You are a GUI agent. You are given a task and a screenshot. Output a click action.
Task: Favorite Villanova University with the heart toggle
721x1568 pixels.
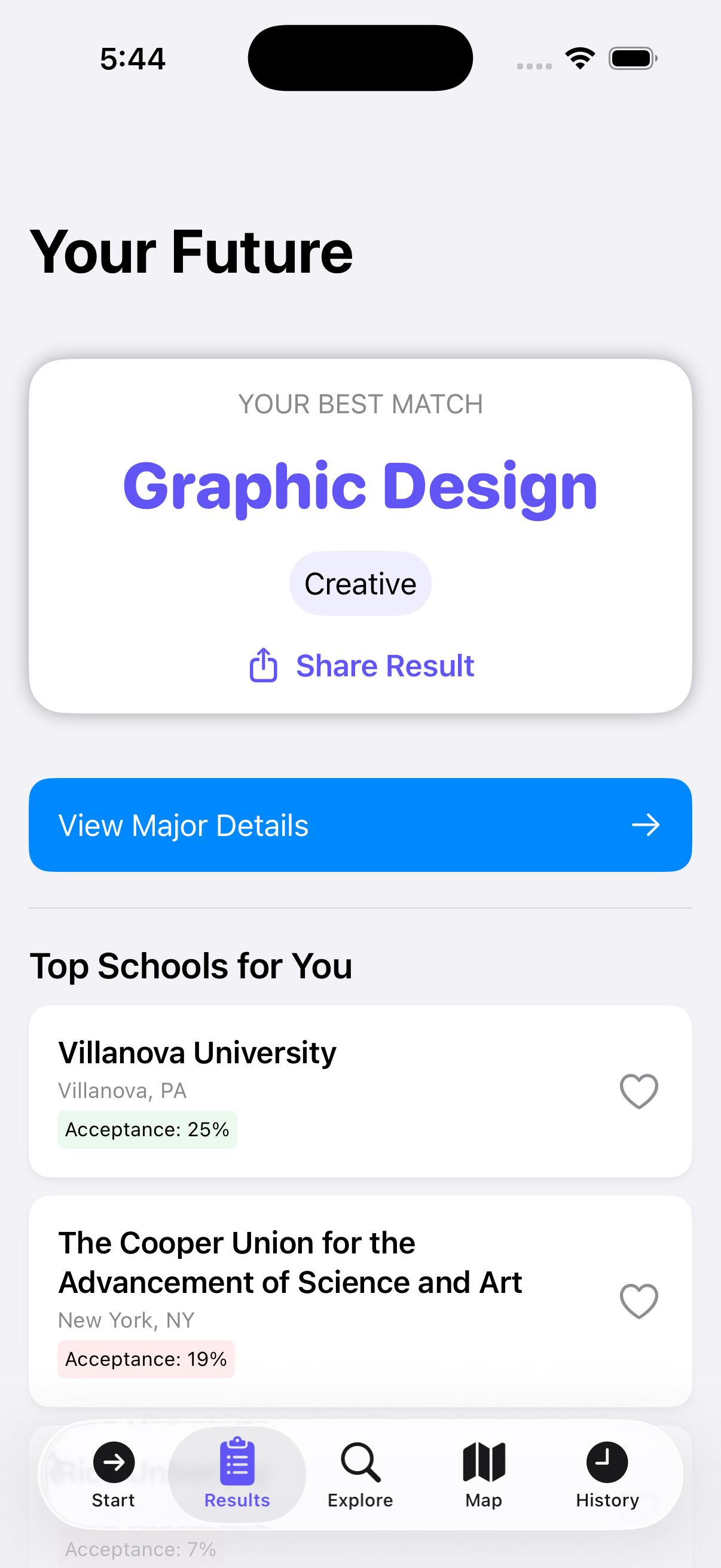click(638, 1090)
